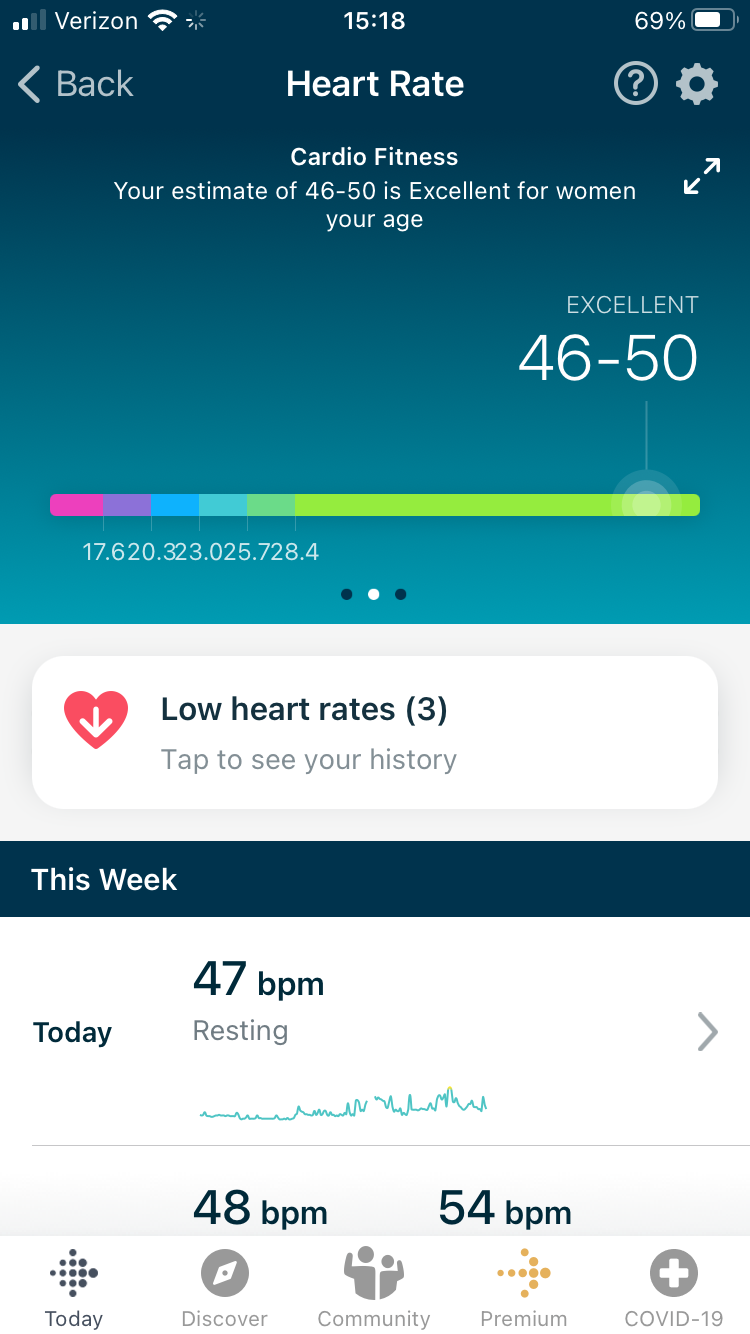The image size is (750, 1334).
Task: Go back using the Back arrow
Action: coord(75,85)
